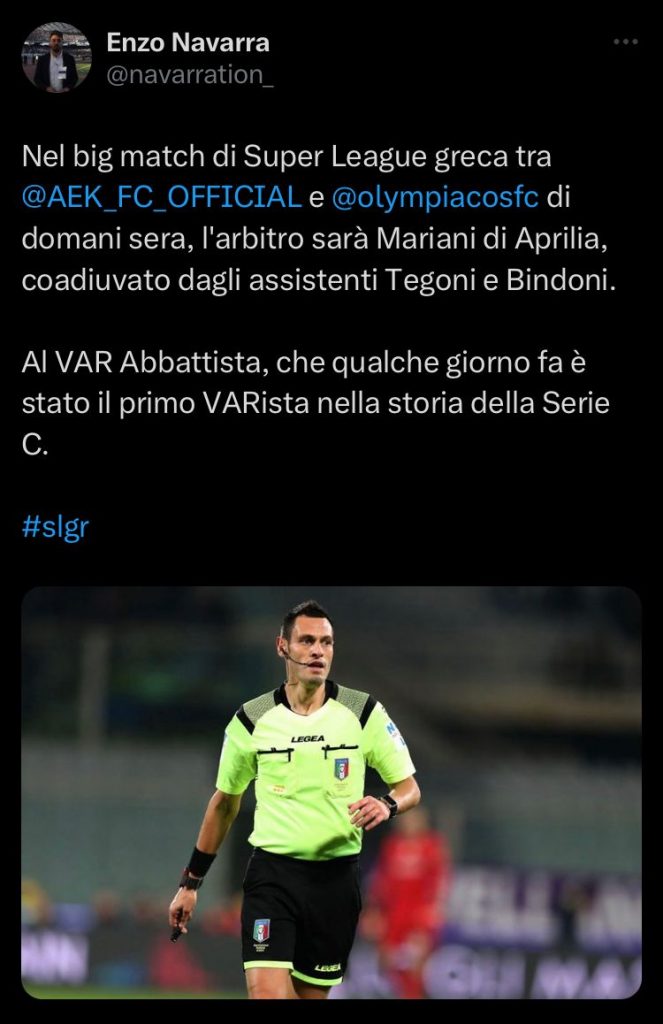This screenshot has width=663, height=1024.
Task: Visit the @olympiacosfc profile mention
Action: click(x=434, y=197)
